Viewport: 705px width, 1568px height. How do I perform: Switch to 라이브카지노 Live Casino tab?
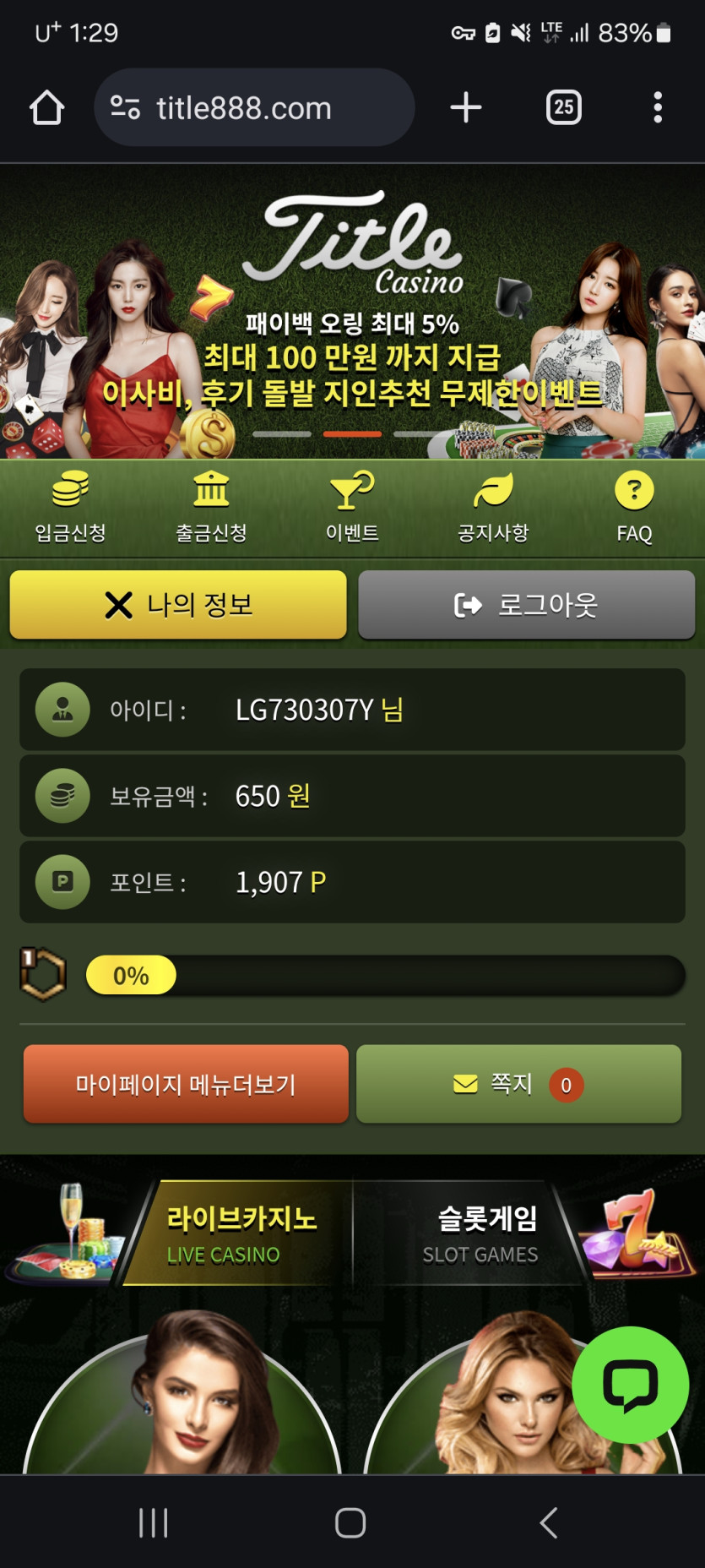(x=241, y=1233)
